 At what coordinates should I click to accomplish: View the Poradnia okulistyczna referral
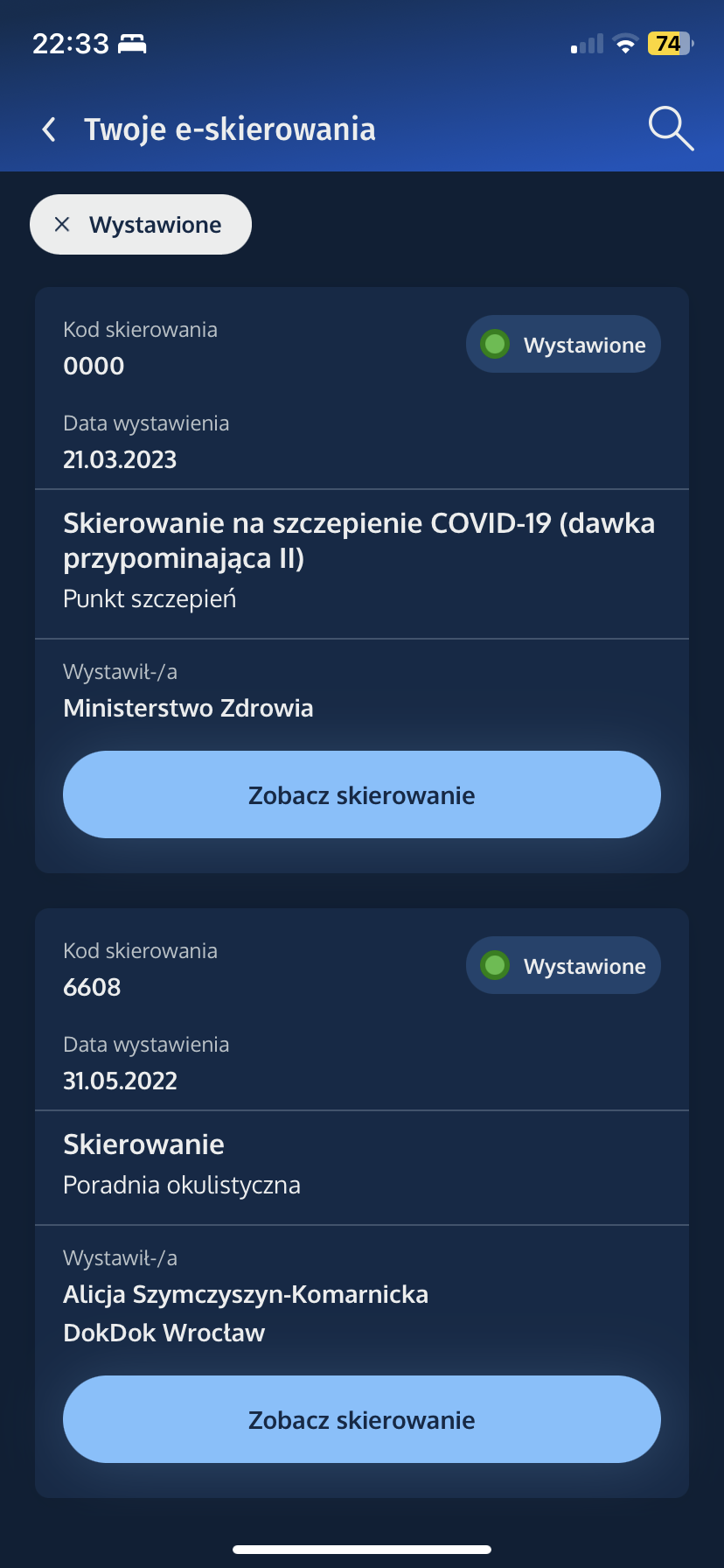tap(361, 1419)
